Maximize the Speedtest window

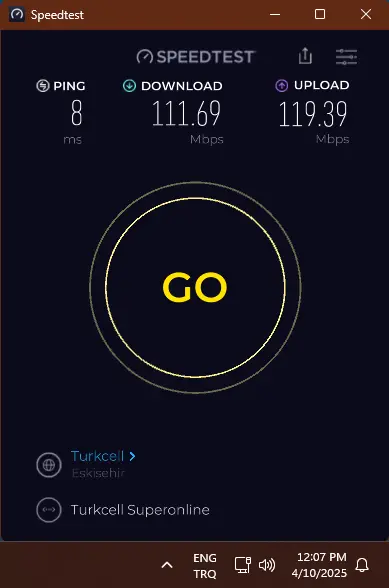tap(320, 14)
